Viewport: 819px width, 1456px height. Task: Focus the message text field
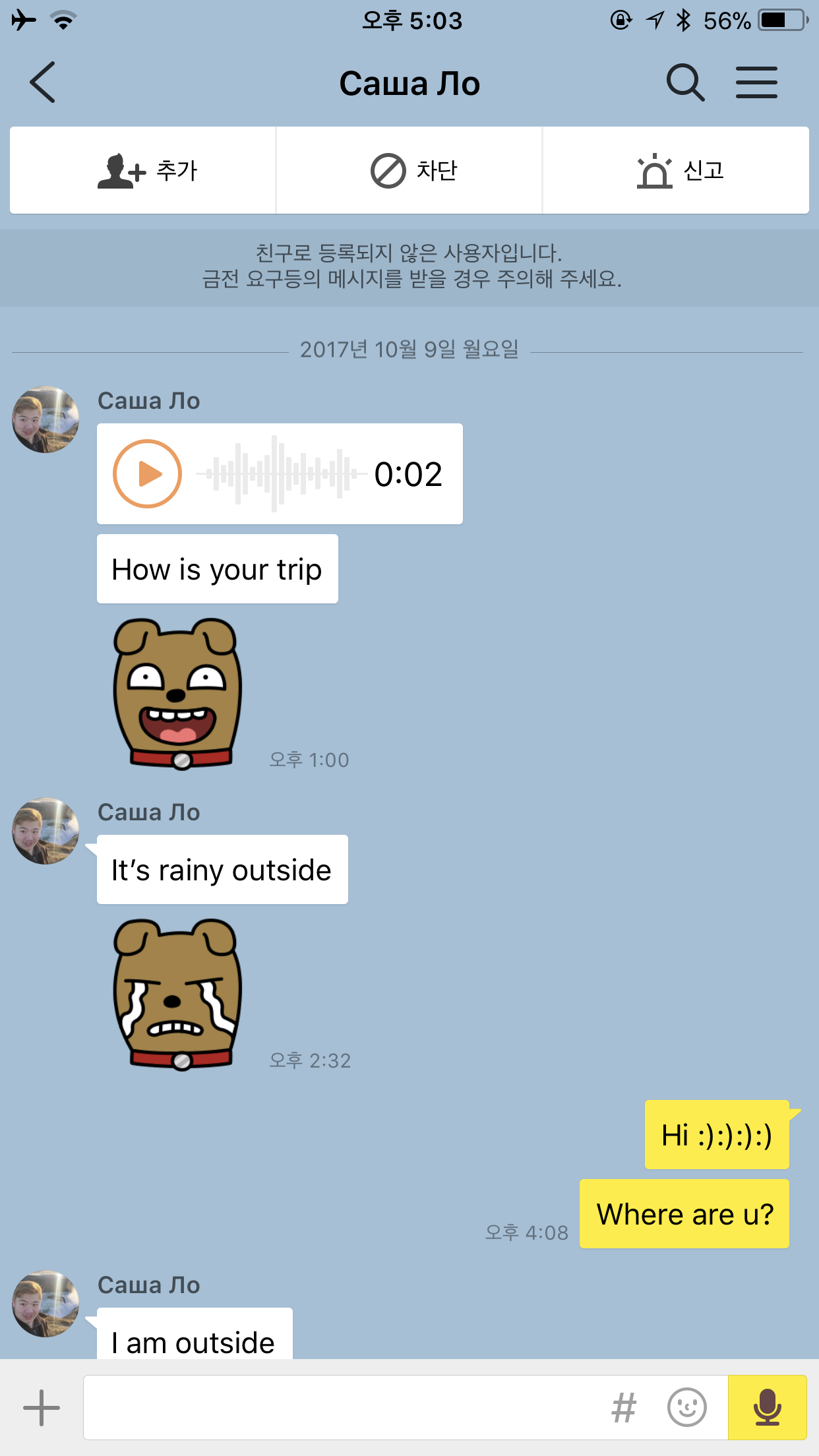(343, 1407)
